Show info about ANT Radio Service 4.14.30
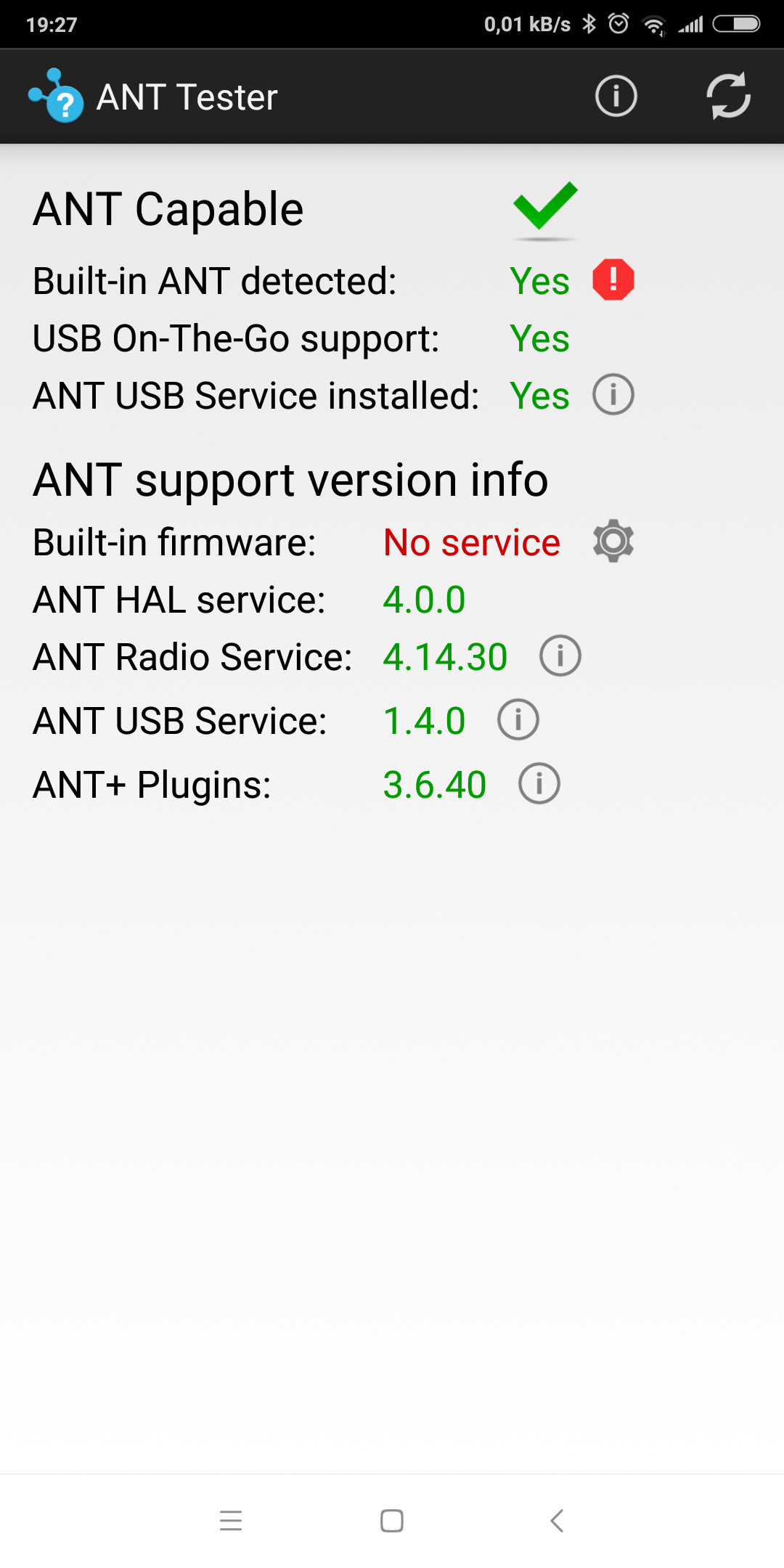This screenshot has height=1568, width=784. pos(560,656)
